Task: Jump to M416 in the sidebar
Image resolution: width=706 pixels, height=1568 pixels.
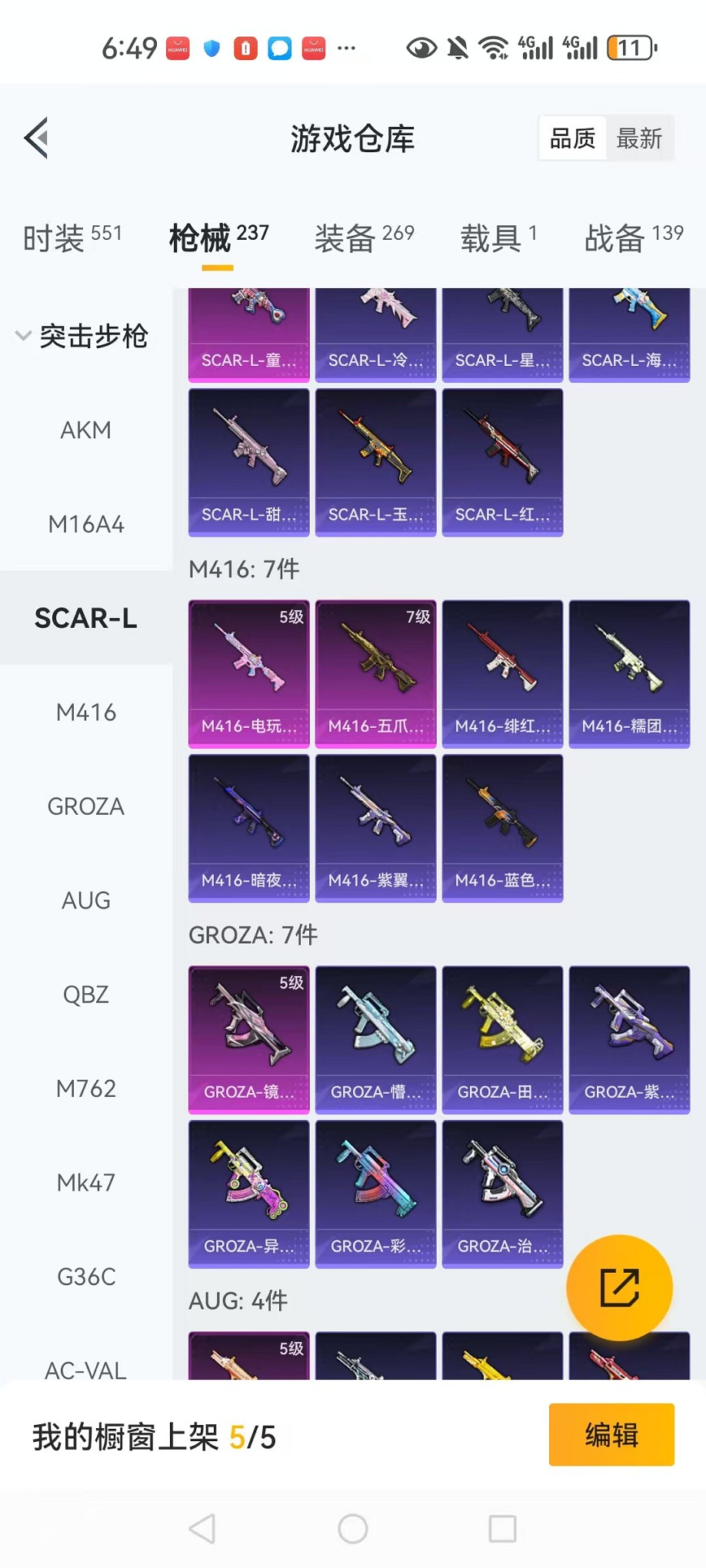Action: [85, 713]
